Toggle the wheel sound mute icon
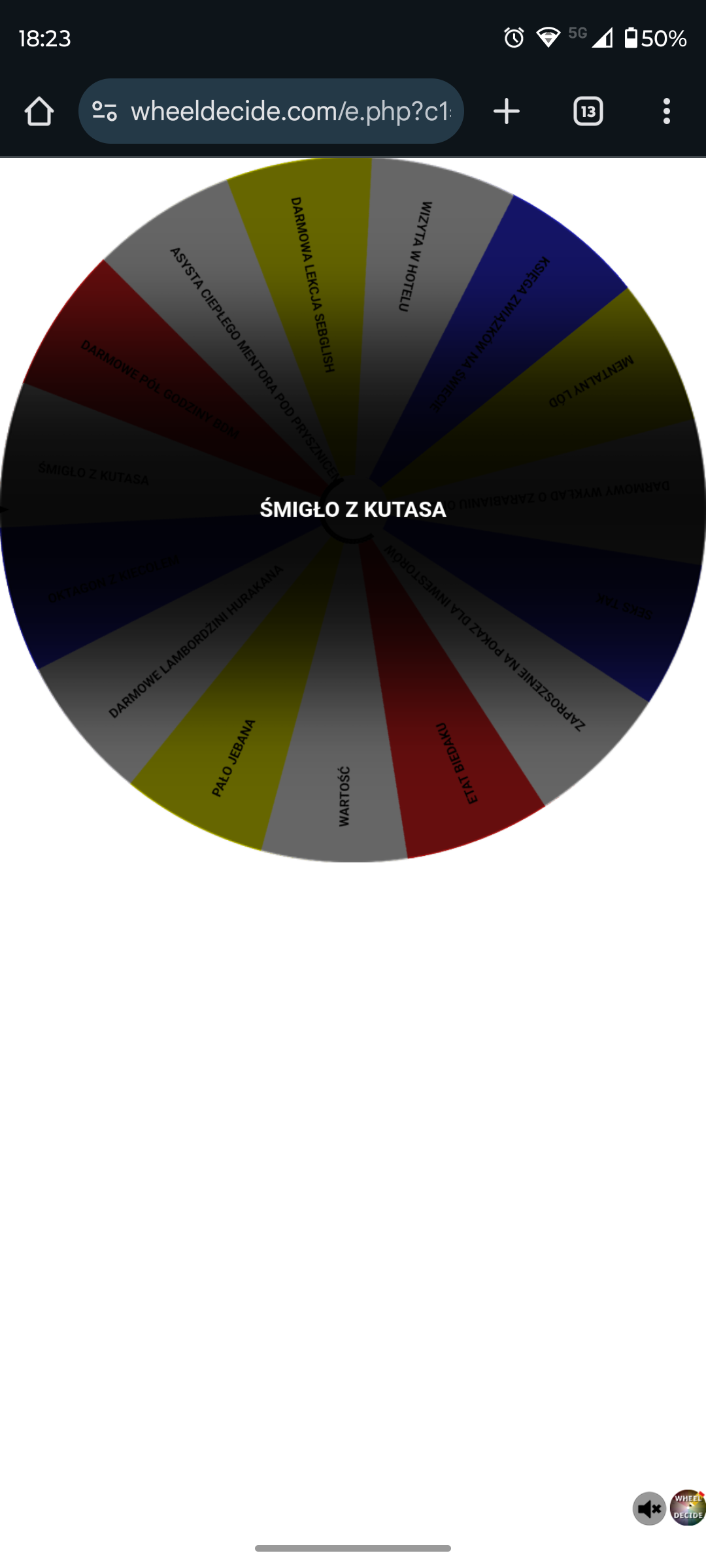This screenshot has height=1568, width=706. tap(648, 1509)
